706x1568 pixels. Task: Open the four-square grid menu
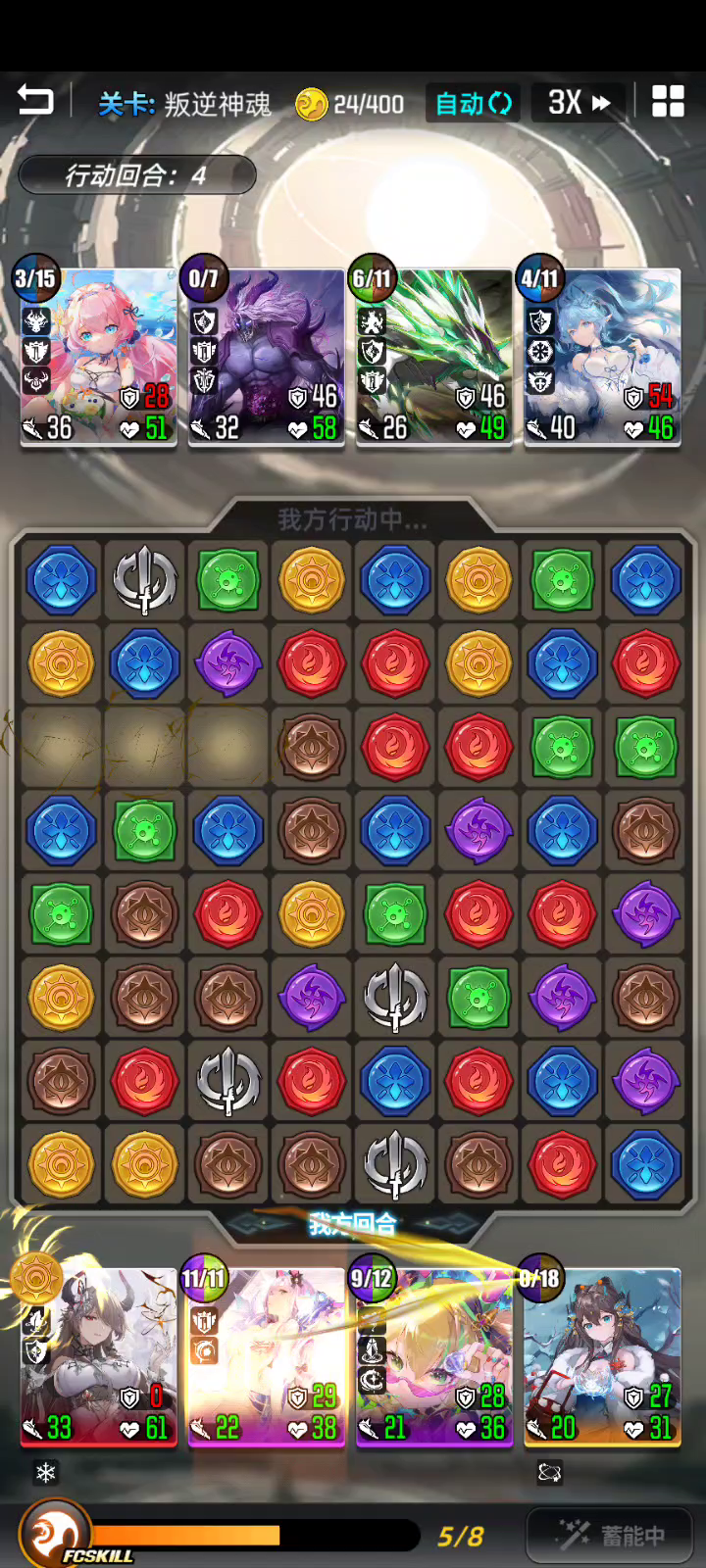pyautogui.click(x=668, y=101)
